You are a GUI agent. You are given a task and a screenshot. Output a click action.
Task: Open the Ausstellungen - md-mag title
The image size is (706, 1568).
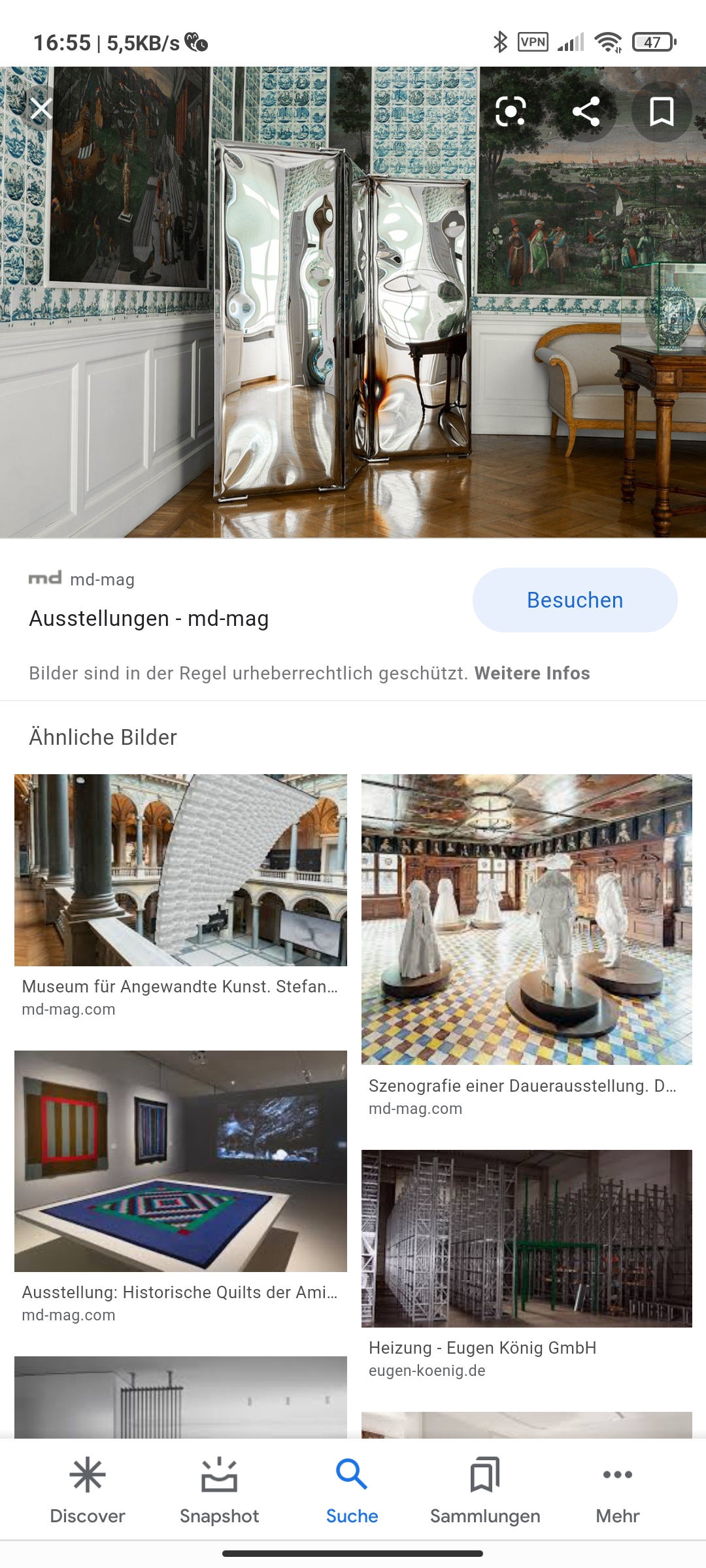[149, 618]
